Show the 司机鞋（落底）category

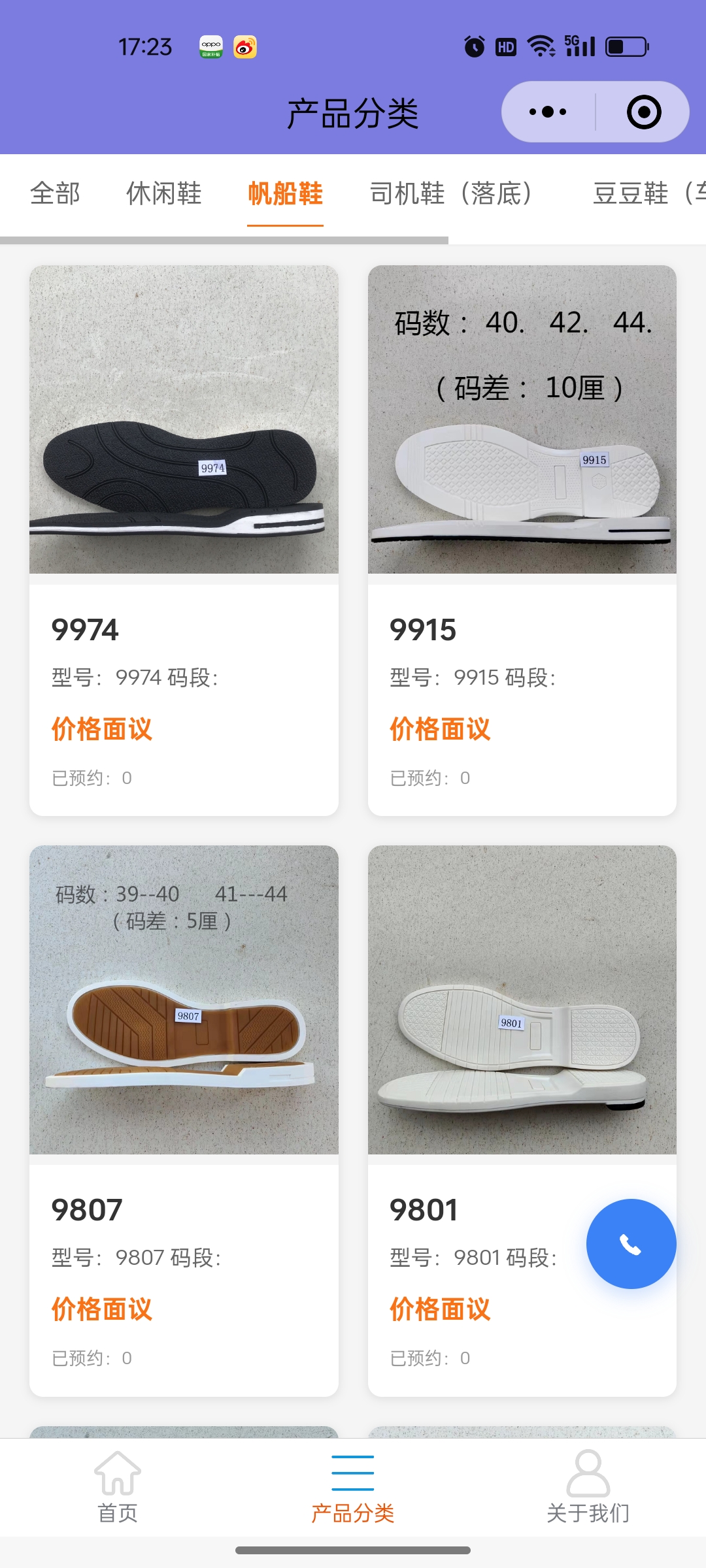[451, 193]
